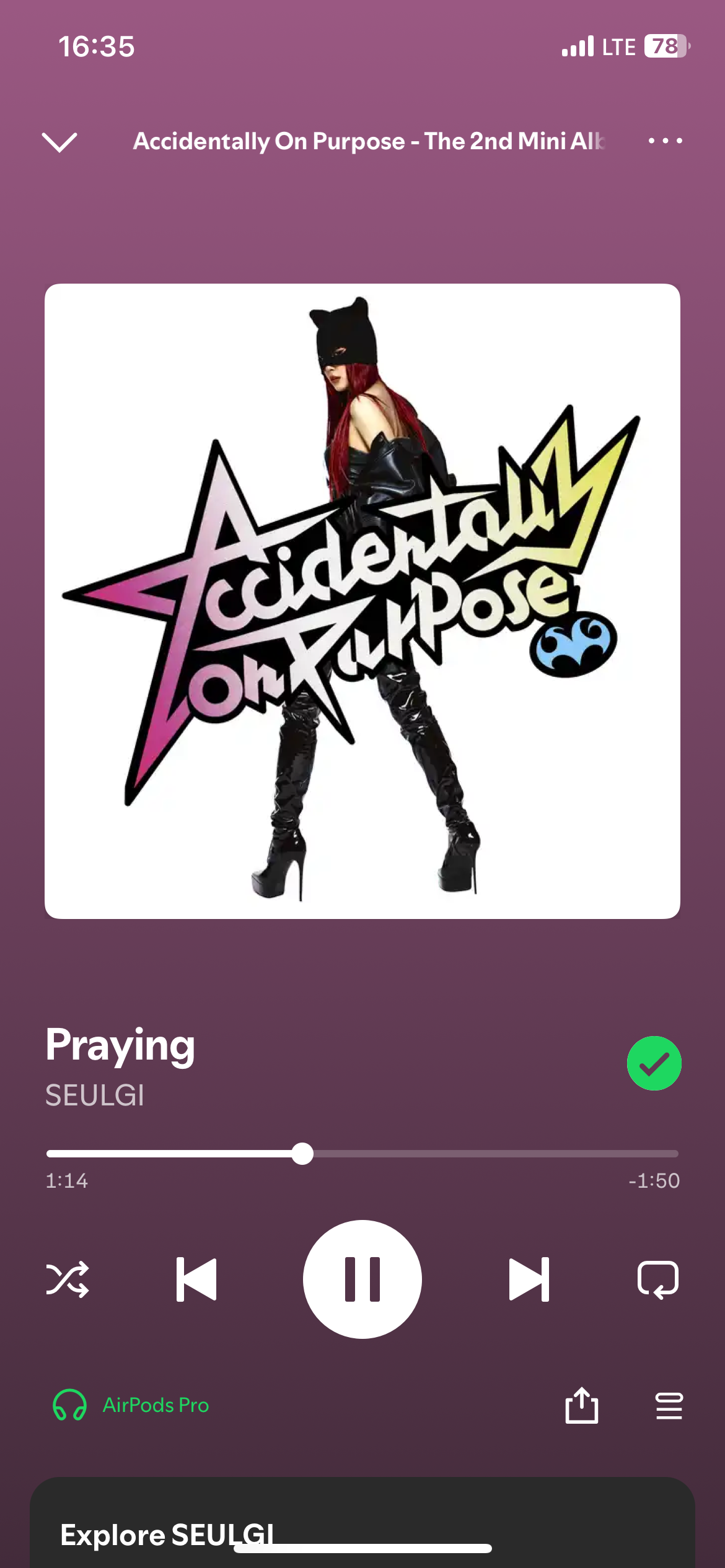
Task: Skip to the next track
Action: pyautogui.click(x=529, y=1279)
